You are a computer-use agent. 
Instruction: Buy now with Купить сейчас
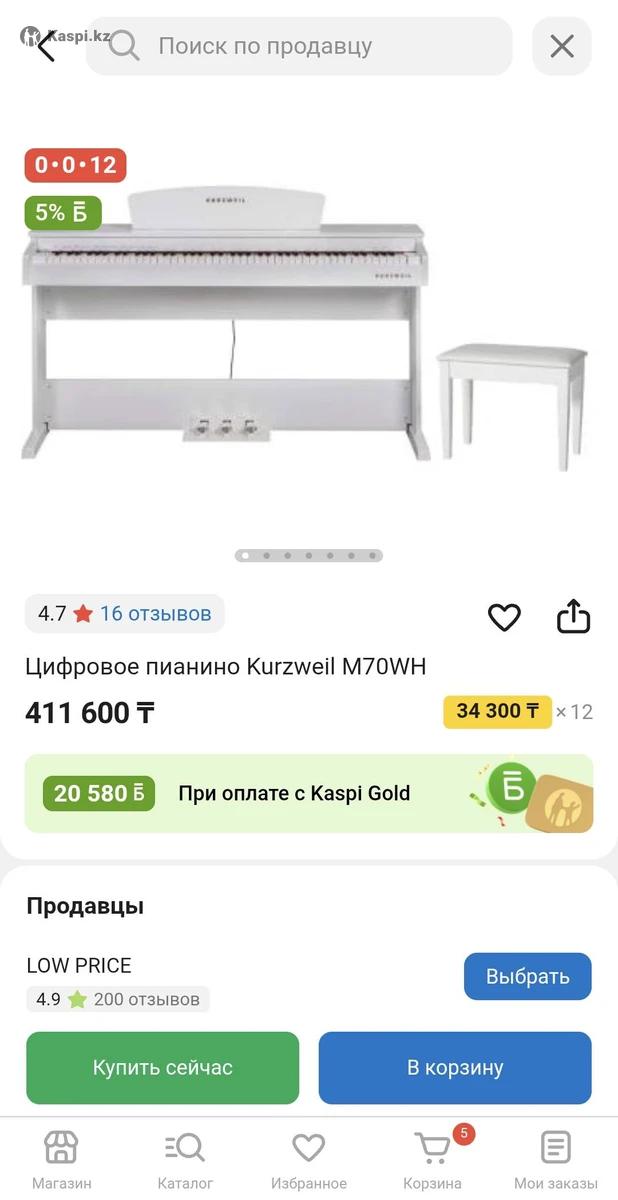tap(163, 1068)
